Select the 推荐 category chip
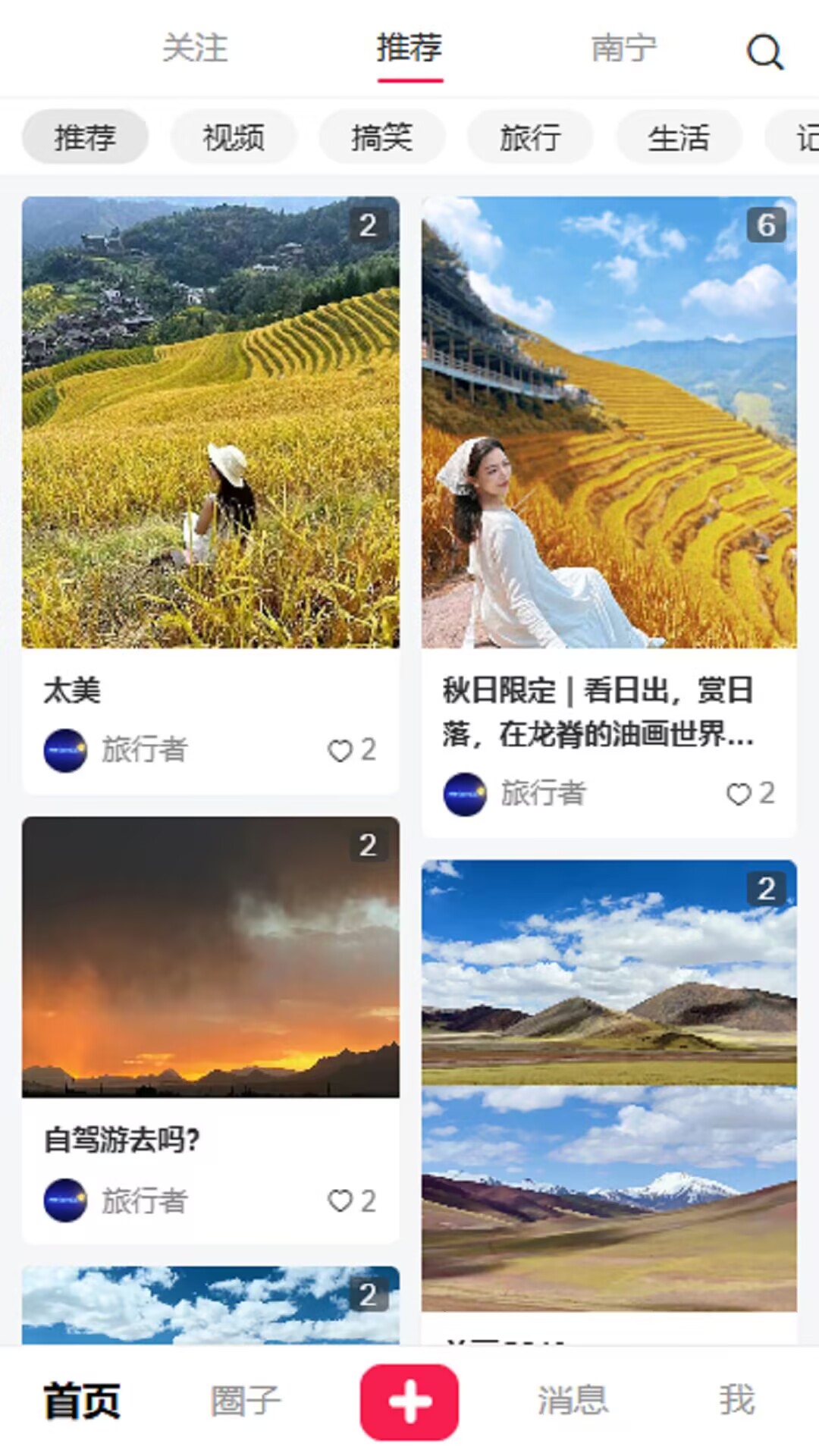This screenshot has width=819, height=1456. (85, 137)
